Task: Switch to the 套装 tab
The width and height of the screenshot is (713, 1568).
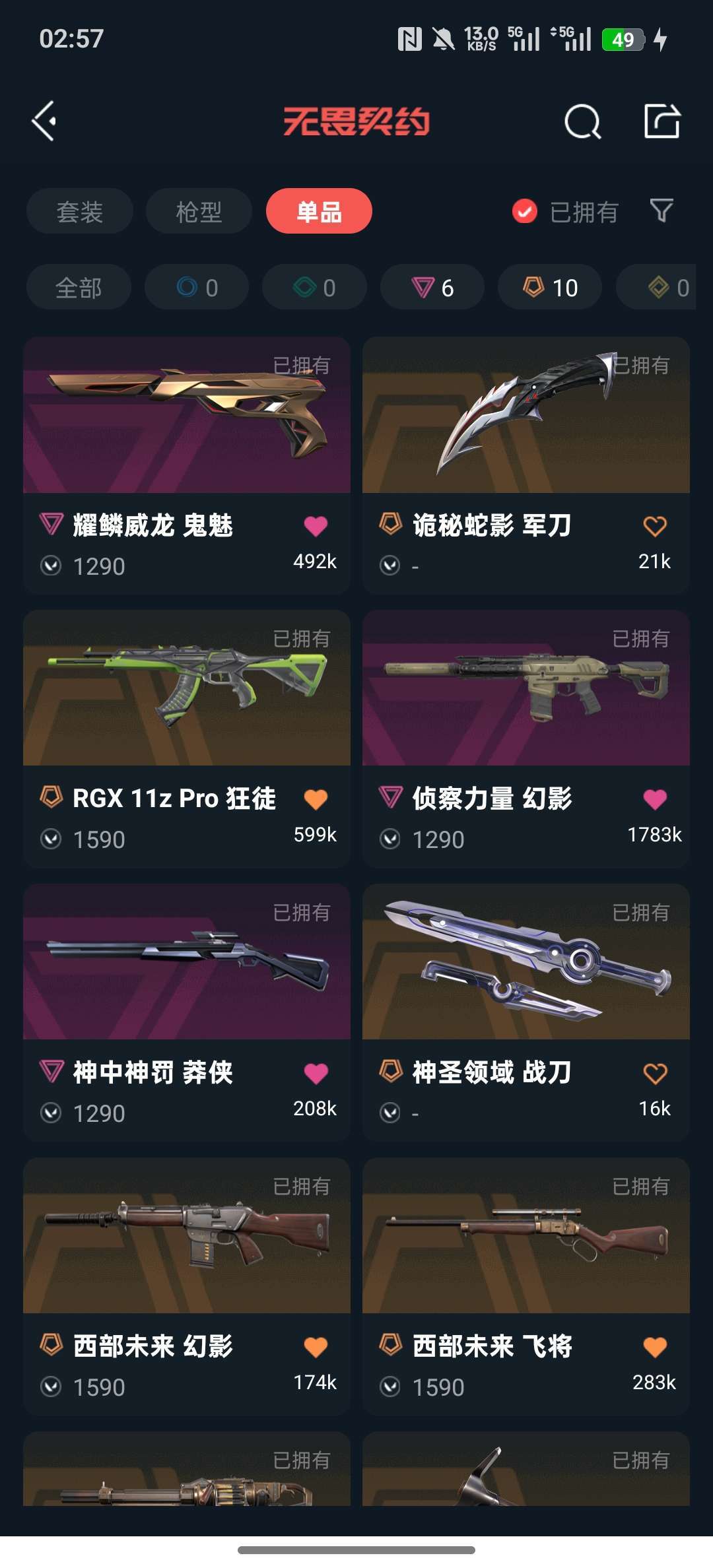Action: pos(79,211)
